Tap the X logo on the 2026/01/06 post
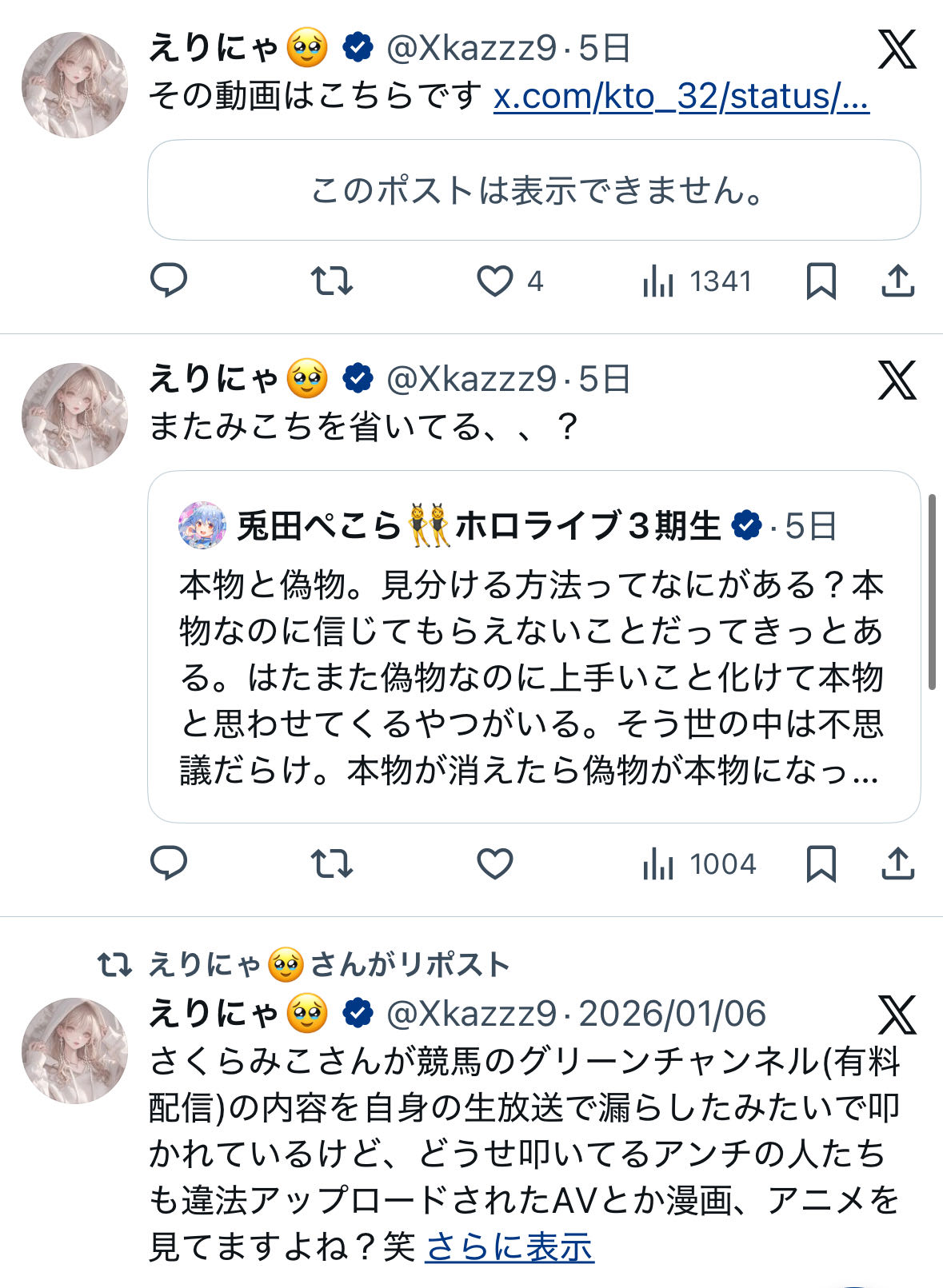Viewport: 943px width, 1288px height. click(897, 1015)
